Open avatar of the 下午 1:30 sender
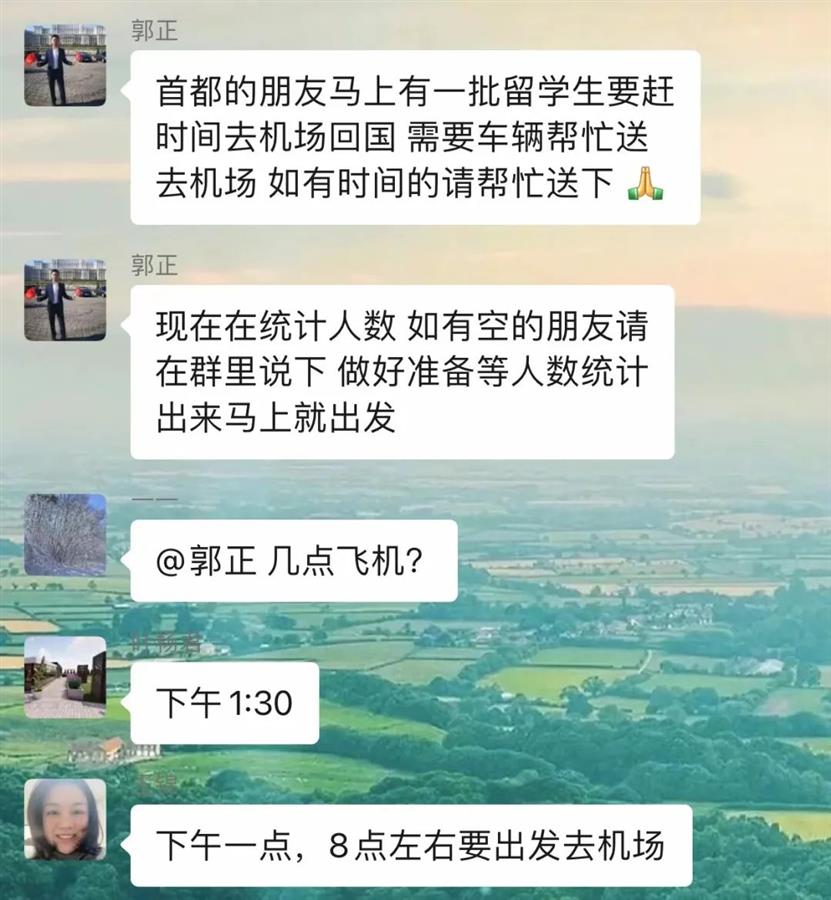The height and width of the screenshot is (900, 831). coord(65,677)
